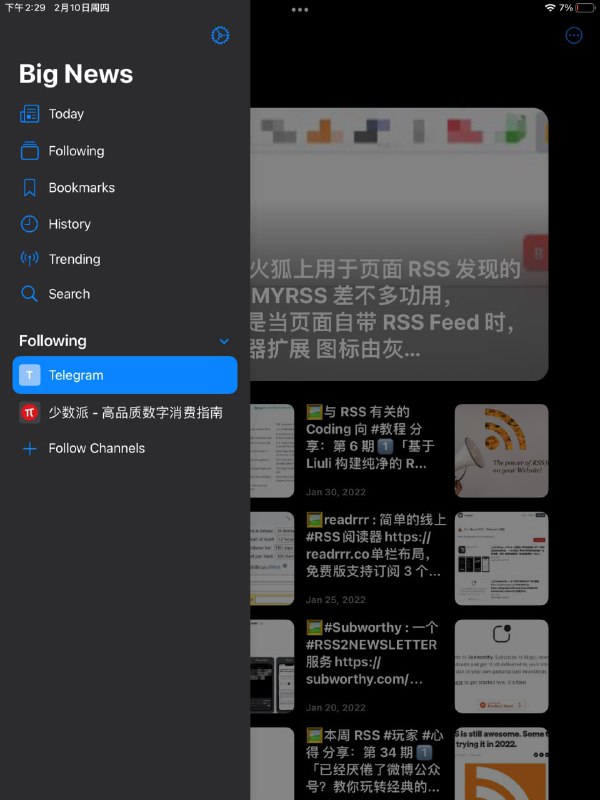Screen dimensions: 600x800
Task: Select the Telegram channel
Action: tap(125, 375)
